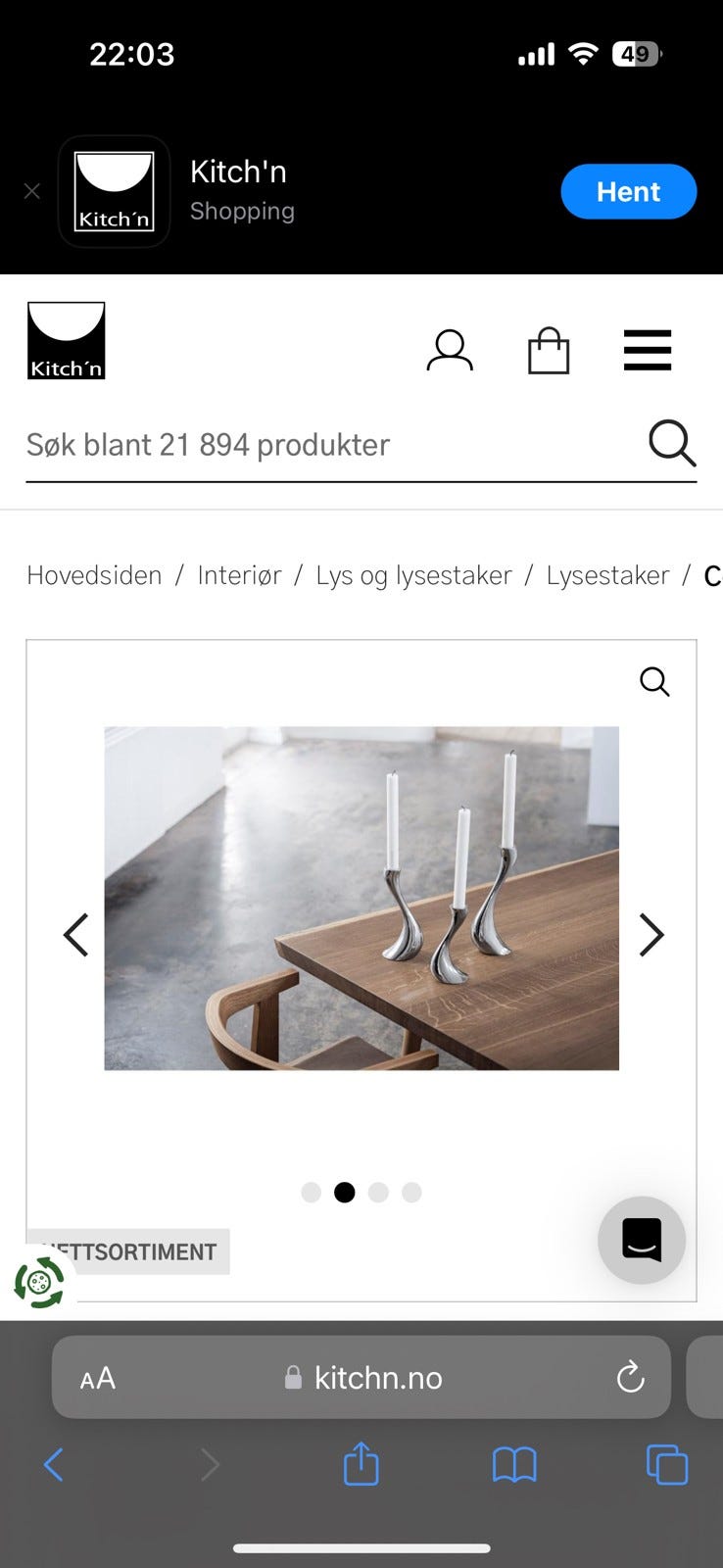Dismiss the Kitch'n app banner
This screenshot has width=723, height=1568.
pyautogui.click(x=31, y=191)
